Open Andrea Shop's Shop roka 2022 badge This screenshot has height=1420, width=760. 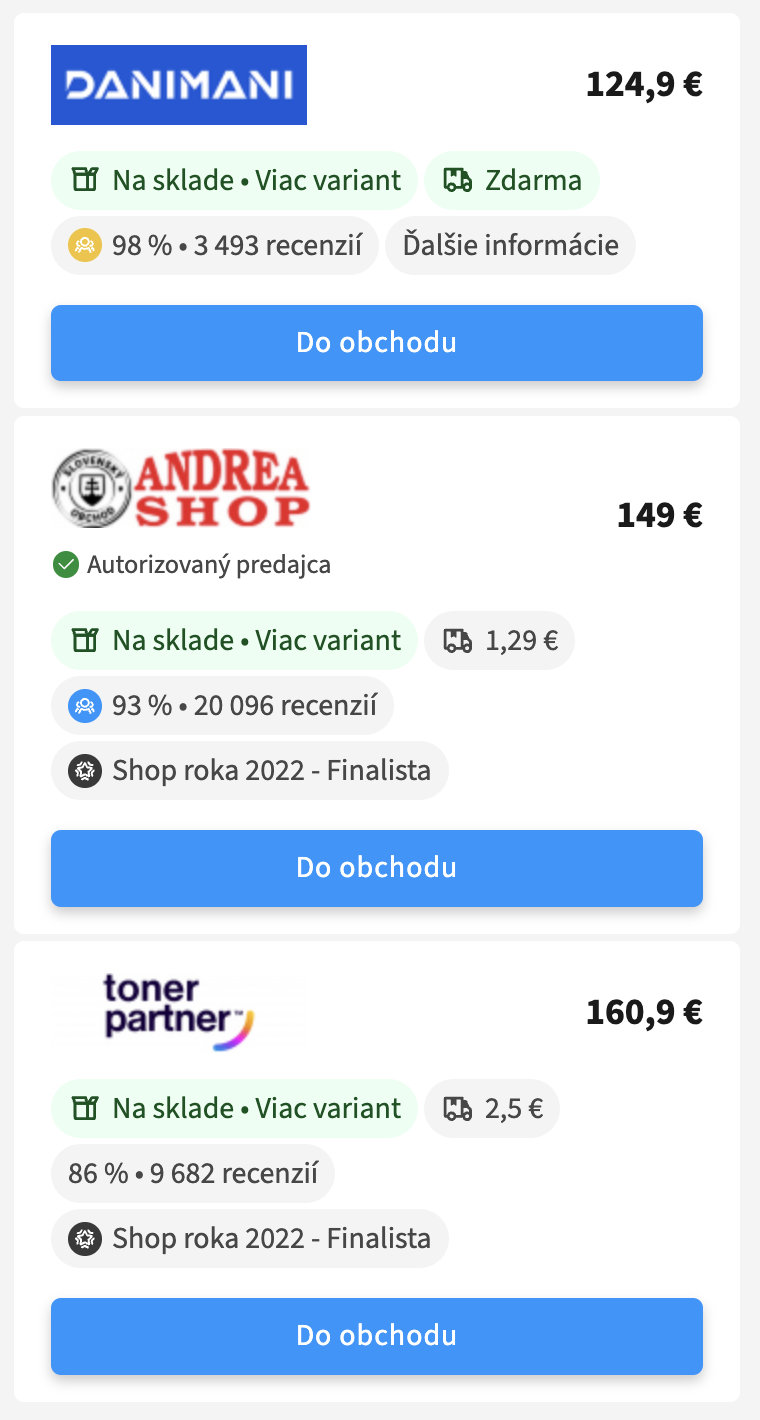click(250, 771)
